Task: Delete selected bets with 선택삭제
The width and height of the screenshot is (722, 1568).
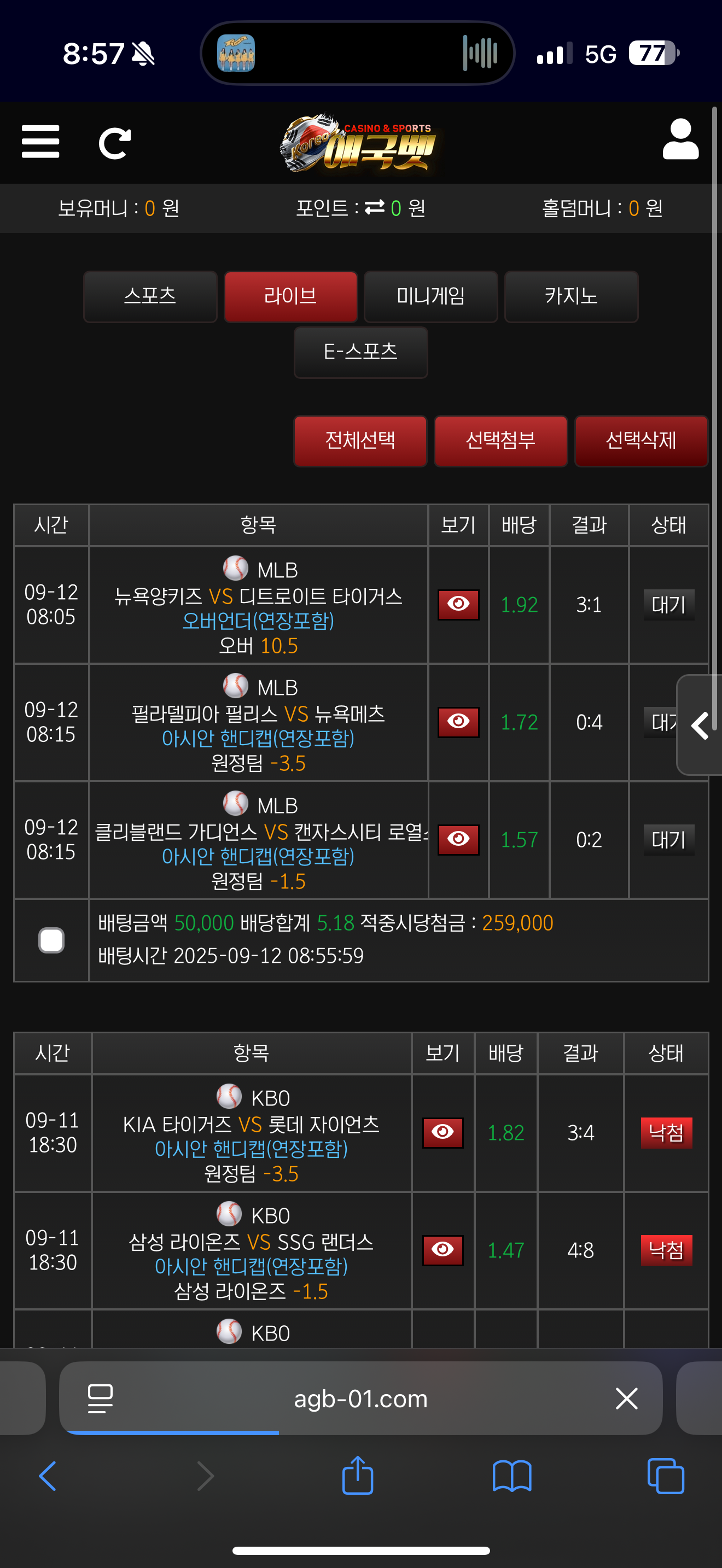Action: (x=641, y=441)
